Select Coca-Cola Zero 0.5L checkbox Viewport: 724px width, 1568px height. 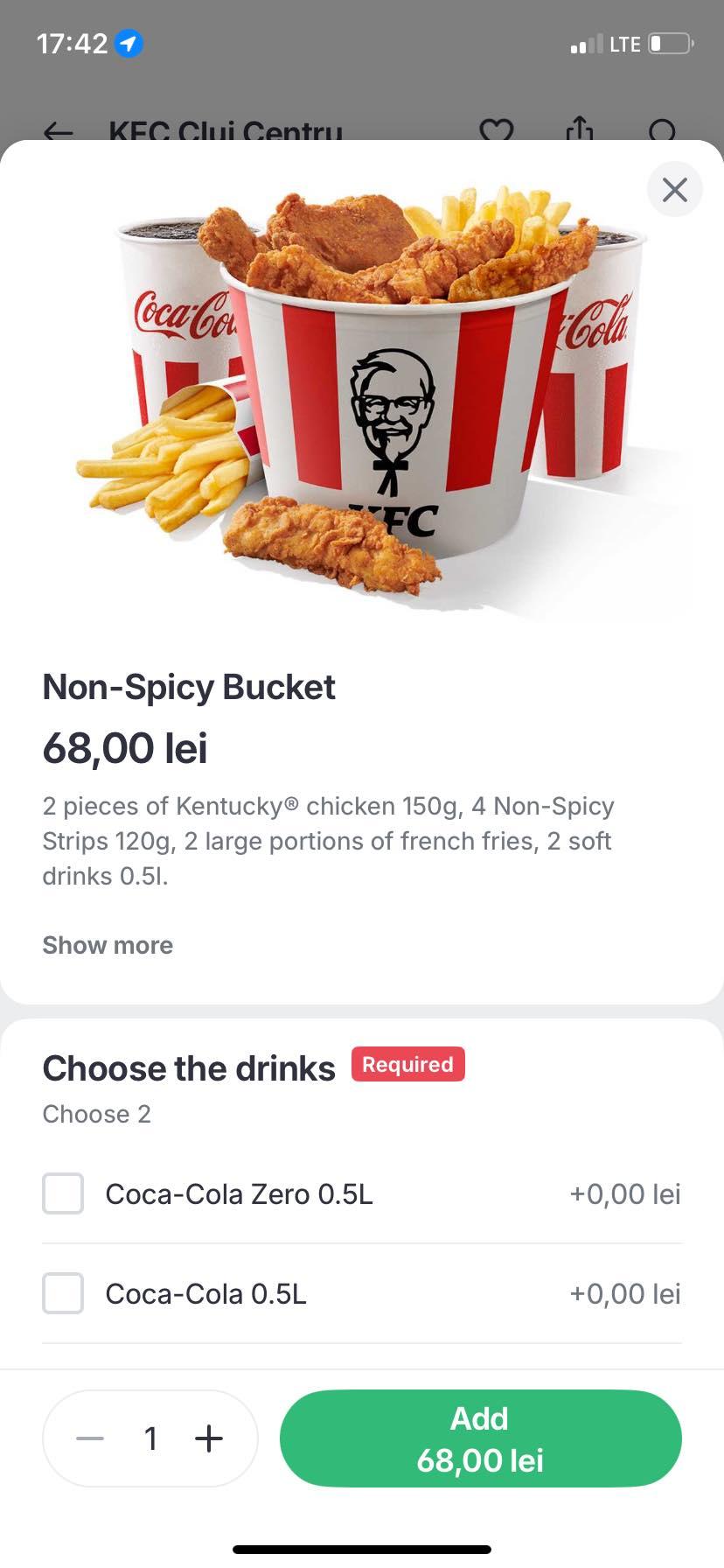coord(63,1193)
